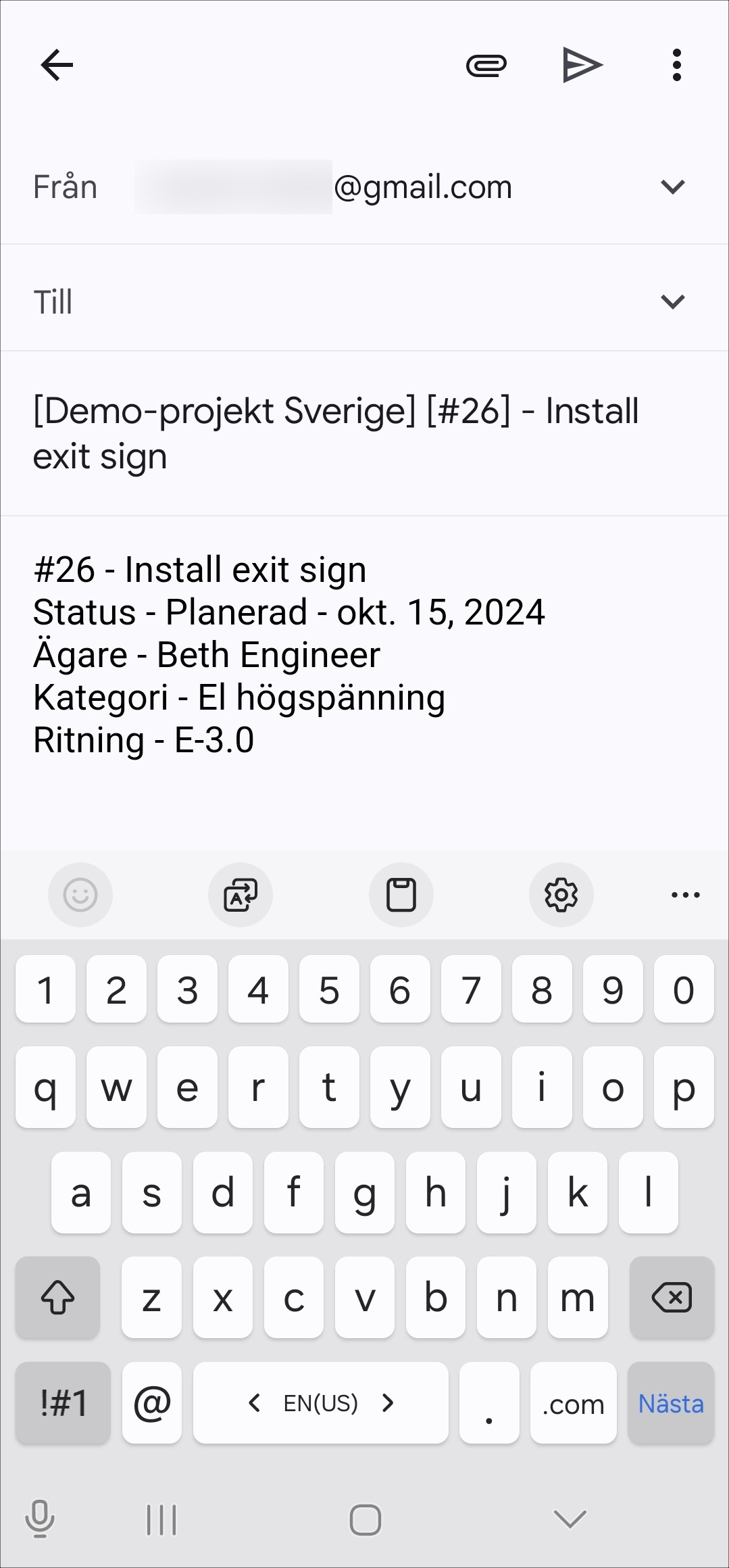This screenshot has height=1568, width=729.
Task: Open the keyboard clipboard
Action: pyautogui.click(x=401, y=895)
